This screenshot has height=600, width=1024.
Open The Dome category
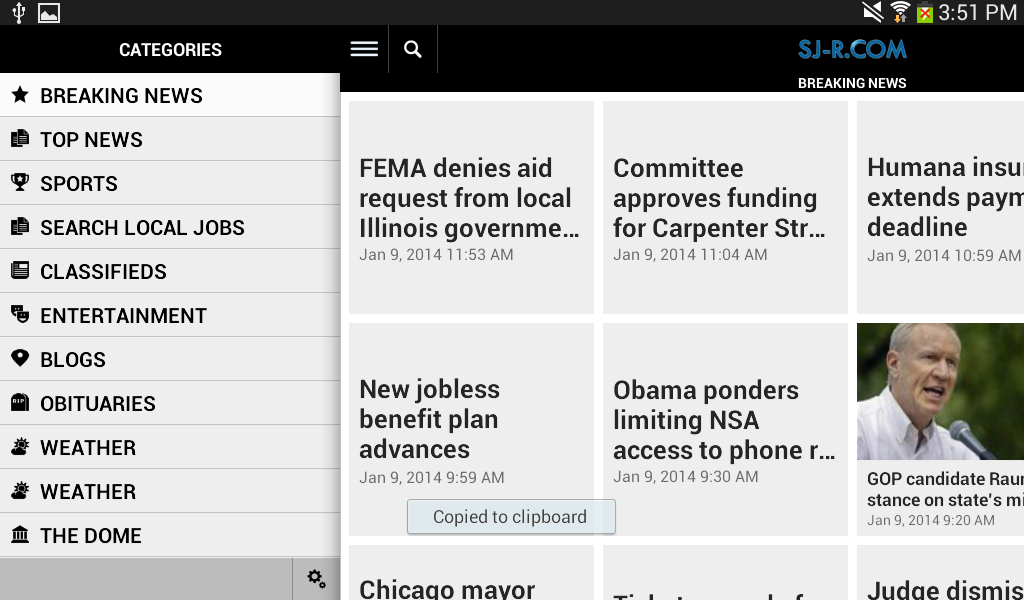[x=170, y=536]
